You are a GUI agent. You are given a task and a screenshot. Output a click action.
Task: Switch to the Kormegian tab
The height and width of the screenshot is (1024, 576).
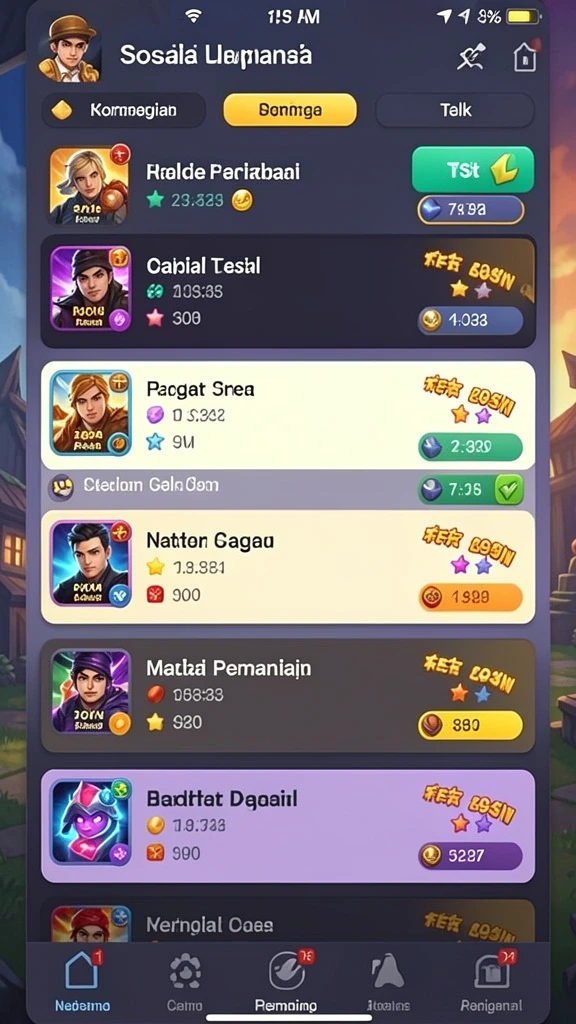point(123,110)
